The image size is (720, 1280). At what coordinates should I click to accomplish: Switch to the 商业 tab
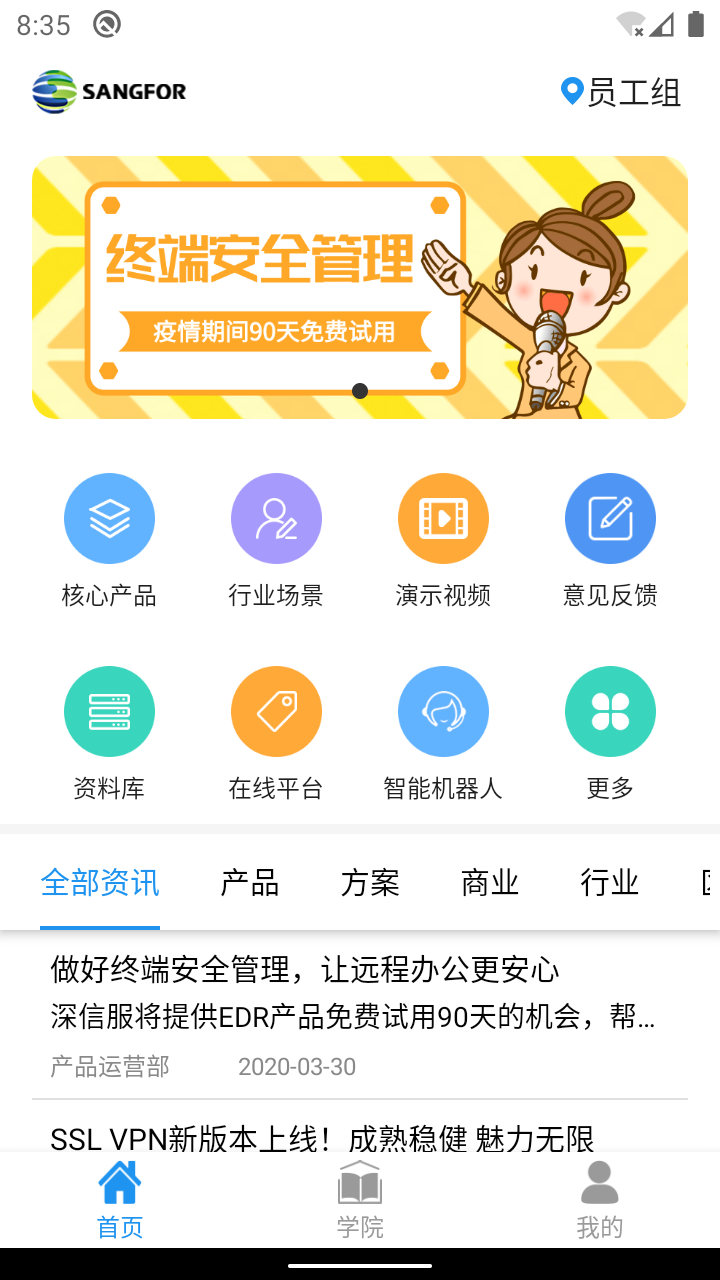coord(490,883)
